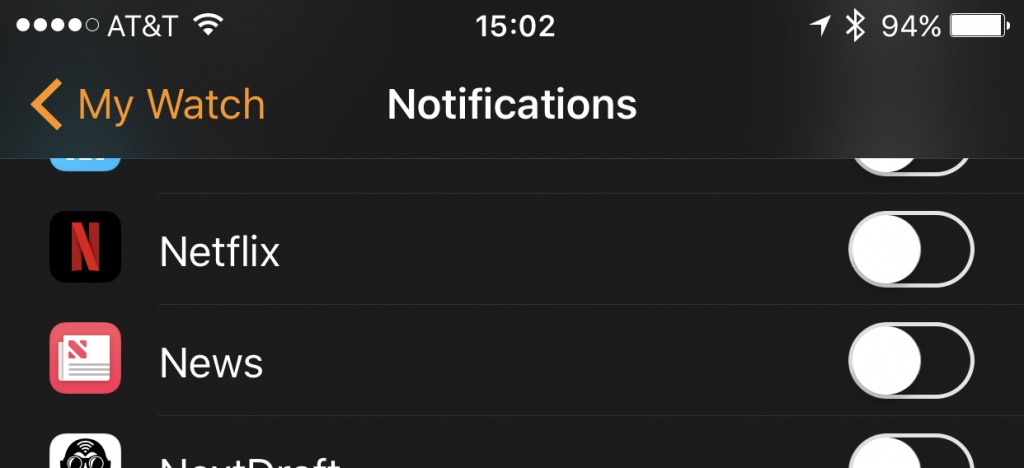The height and width of the screenshot is (468, 1024).
Task: Enable Netflix notifications toggle
Action: 910,250
